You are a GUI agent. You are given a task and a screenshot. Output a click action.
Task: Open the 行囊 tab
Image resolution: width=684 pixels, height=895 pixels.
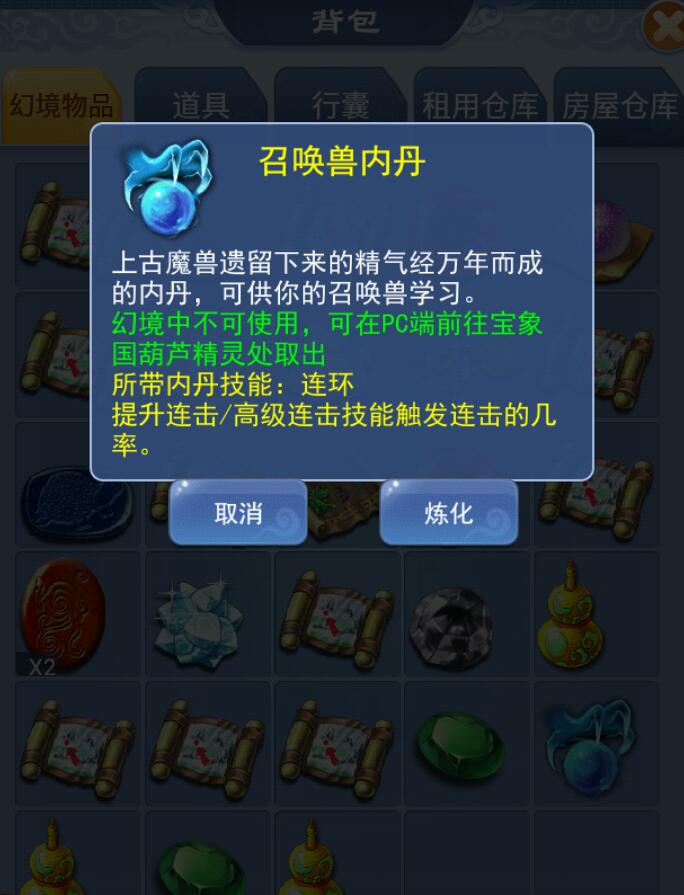(340, 106)
